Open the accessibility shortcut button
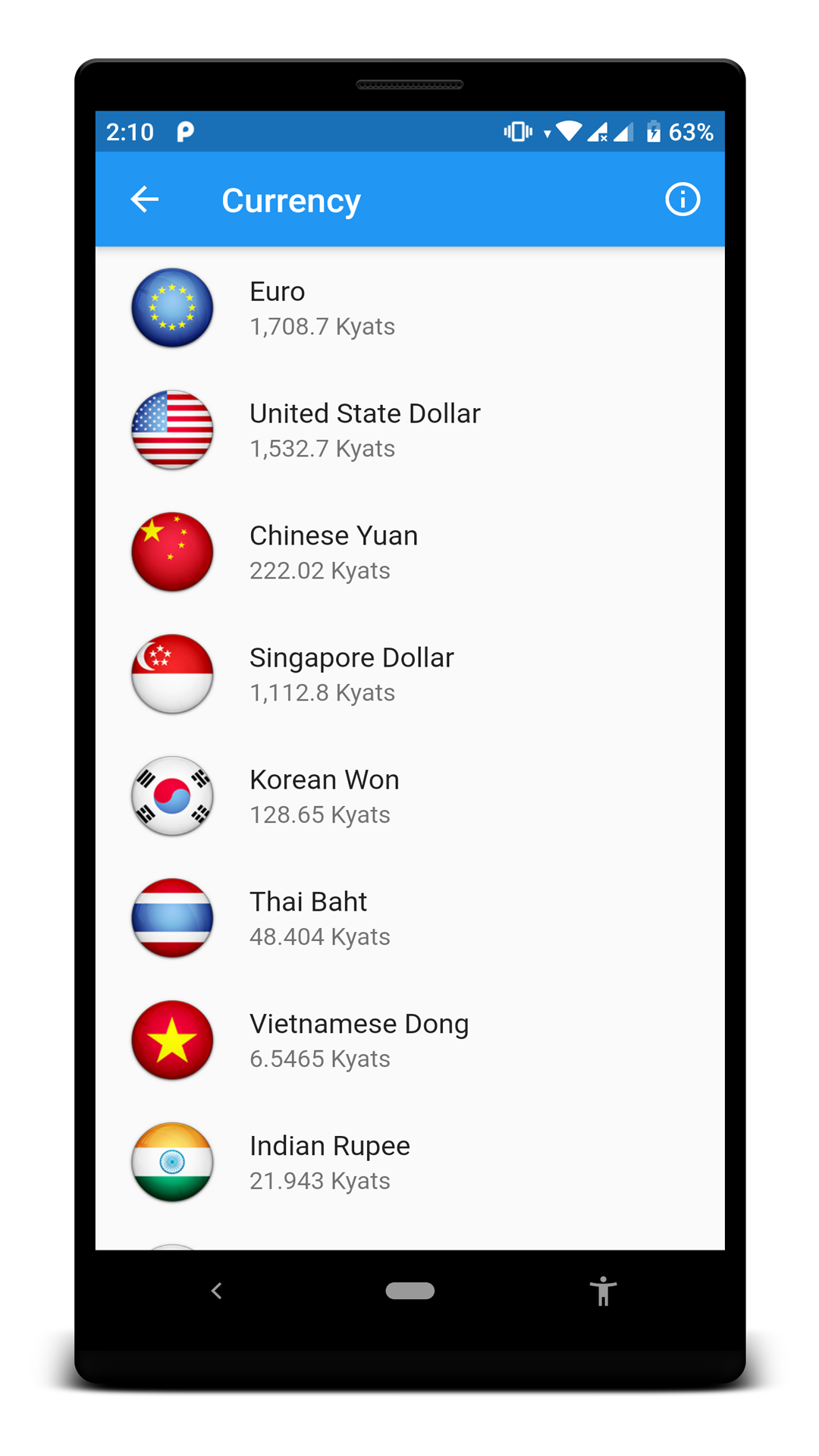 tap(603, 1291)
